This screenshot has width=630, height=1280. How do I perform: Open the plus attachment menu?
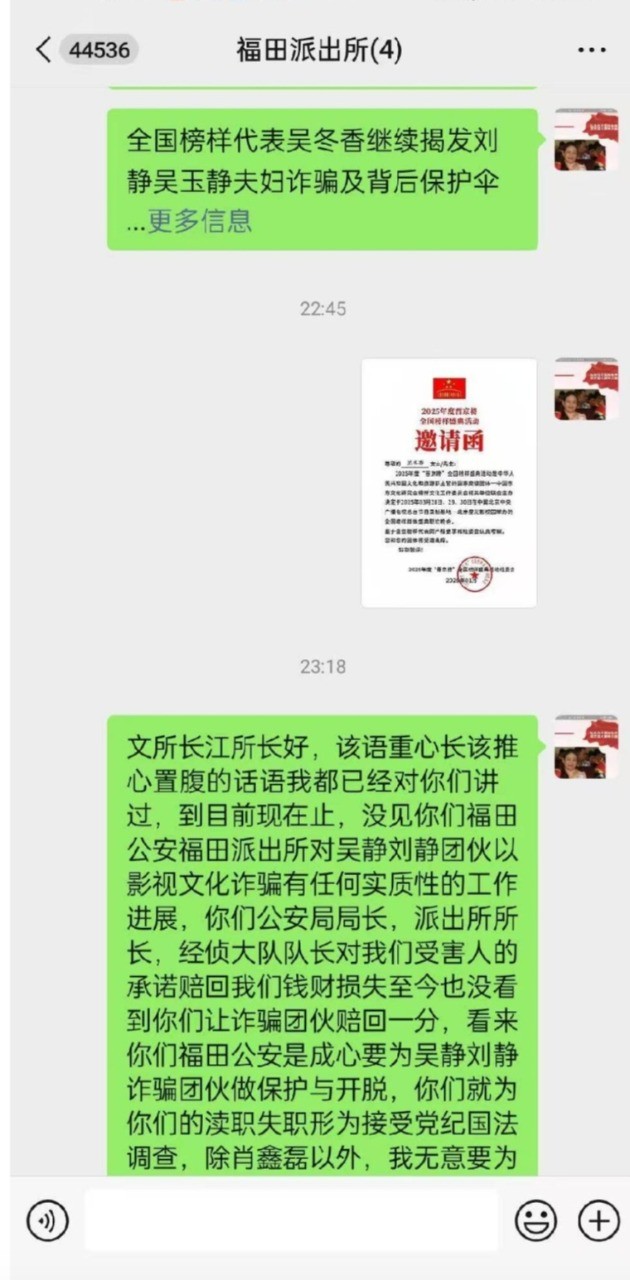tap(598, 1220)
